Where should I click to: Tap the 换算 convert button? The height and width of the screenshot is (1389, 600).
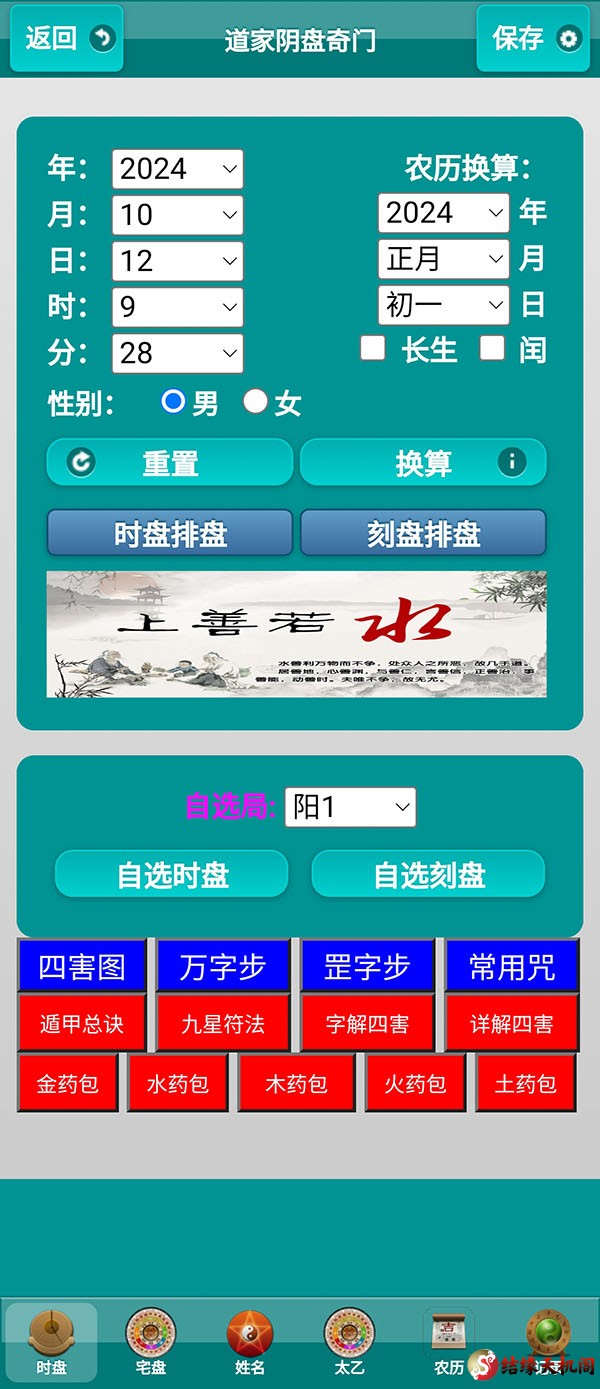click(x=423, y=463)
